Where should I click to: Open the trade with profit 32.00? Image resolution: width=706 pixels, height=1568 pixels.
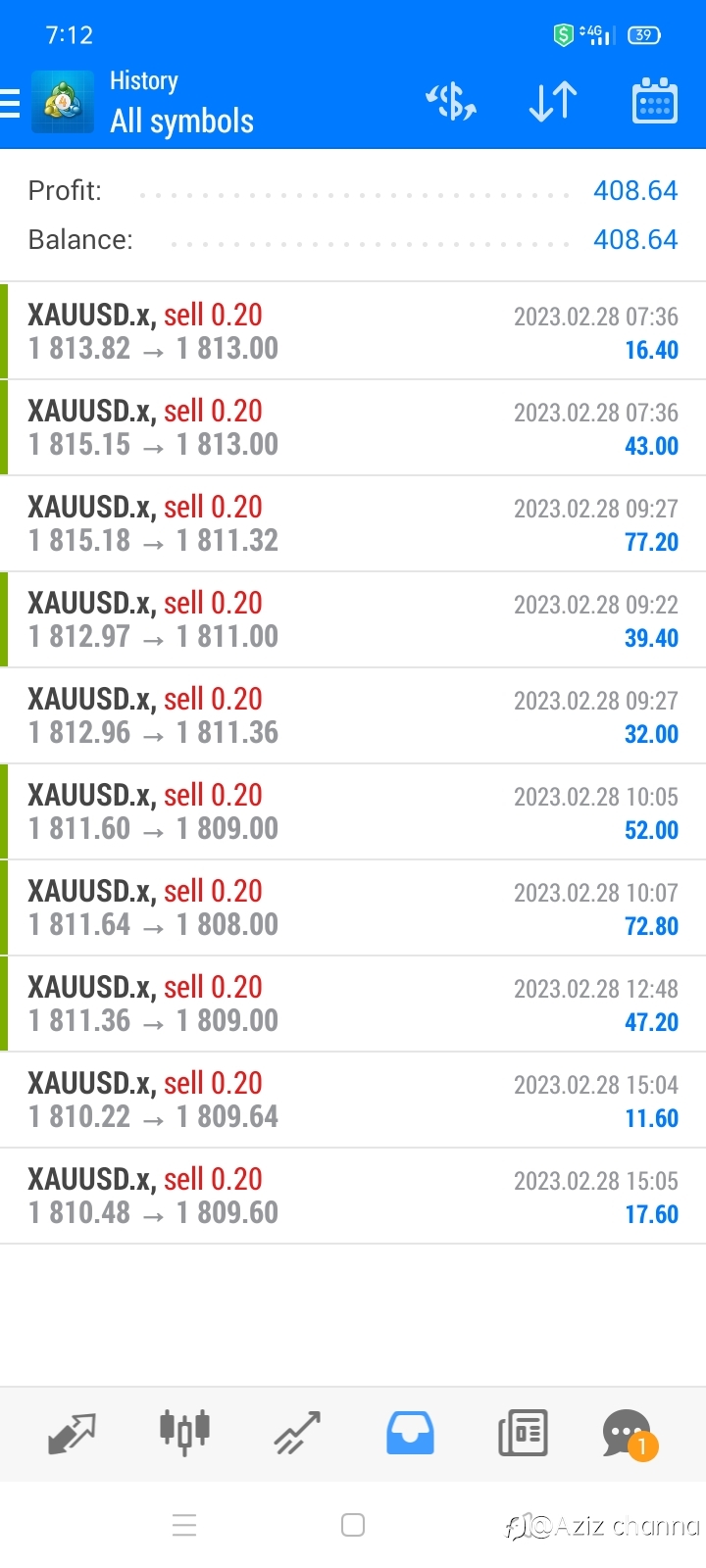353,715
